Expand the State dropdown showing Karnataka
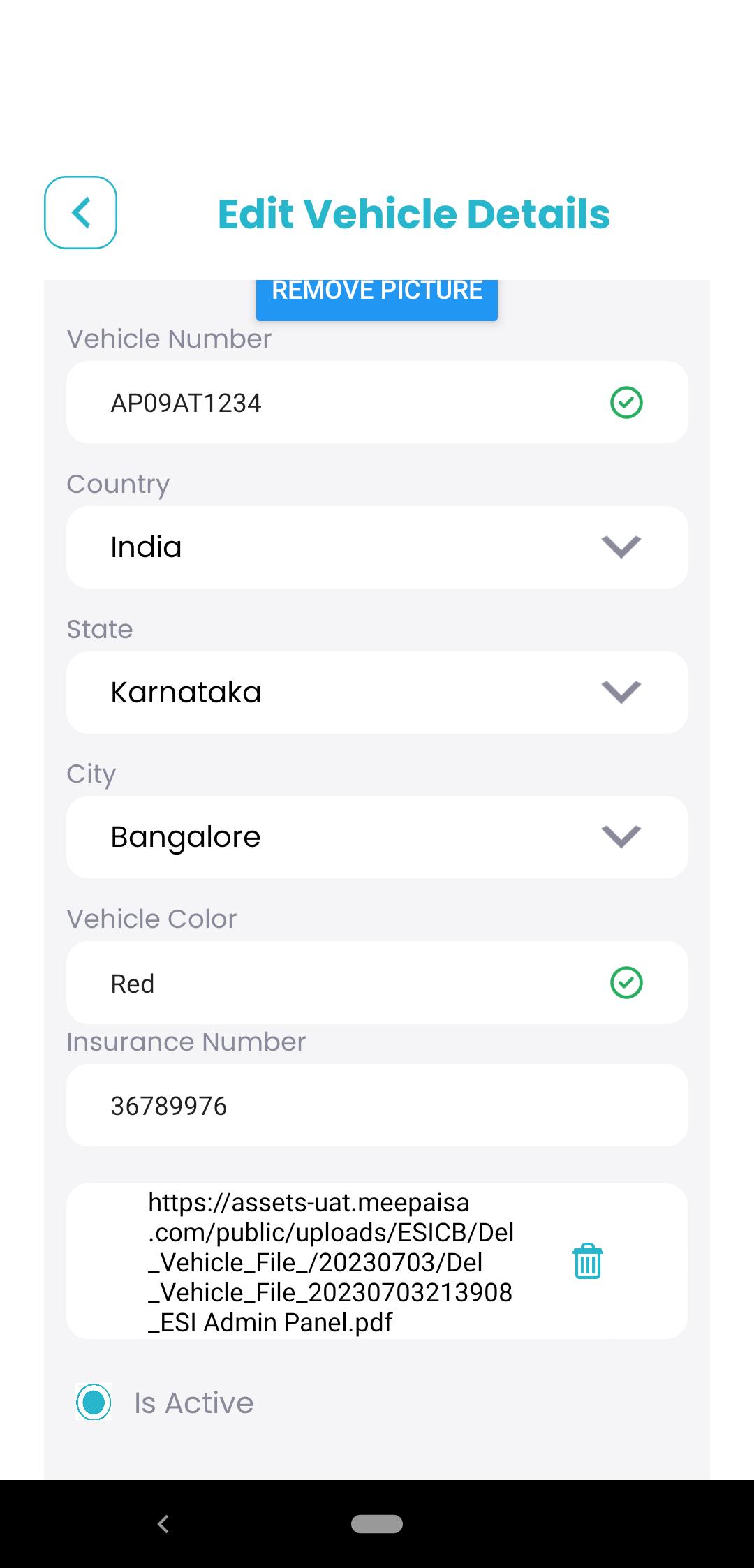The width and height of the screenshot is (754, 1568). 377,693
